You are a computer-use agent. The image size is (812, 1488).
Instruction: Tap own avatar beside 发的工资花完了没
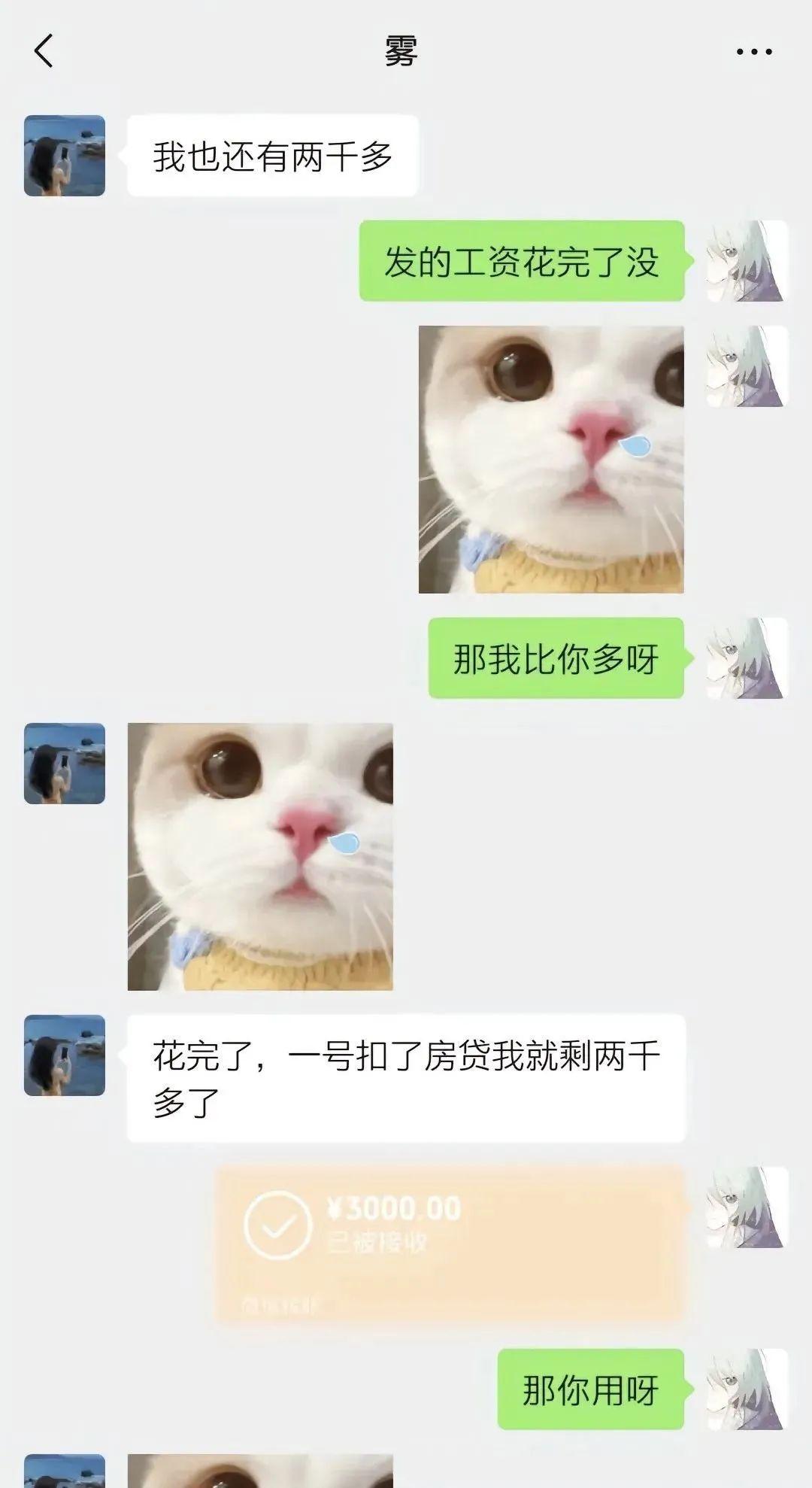coord(746,261)
